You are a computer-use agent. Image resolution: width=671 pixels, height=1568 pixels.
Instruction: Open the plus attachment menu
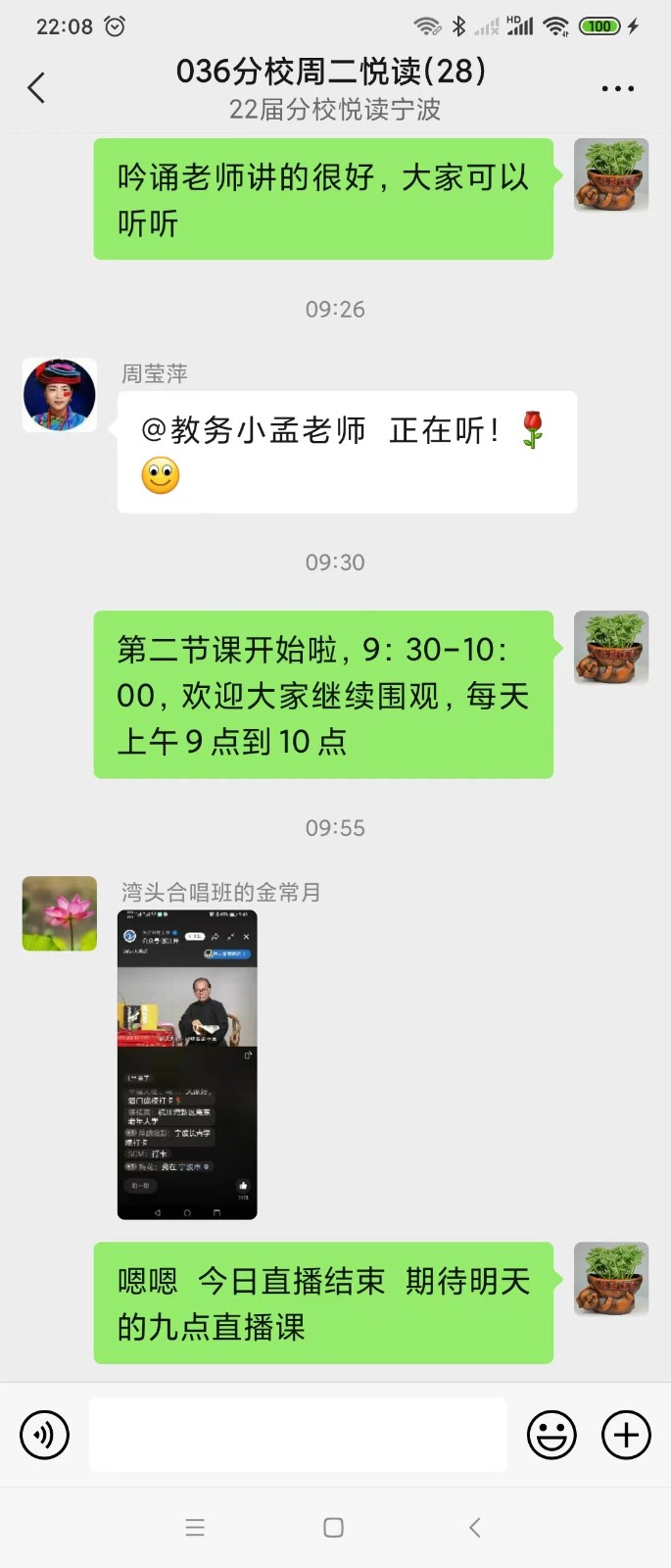point(626,1435)
